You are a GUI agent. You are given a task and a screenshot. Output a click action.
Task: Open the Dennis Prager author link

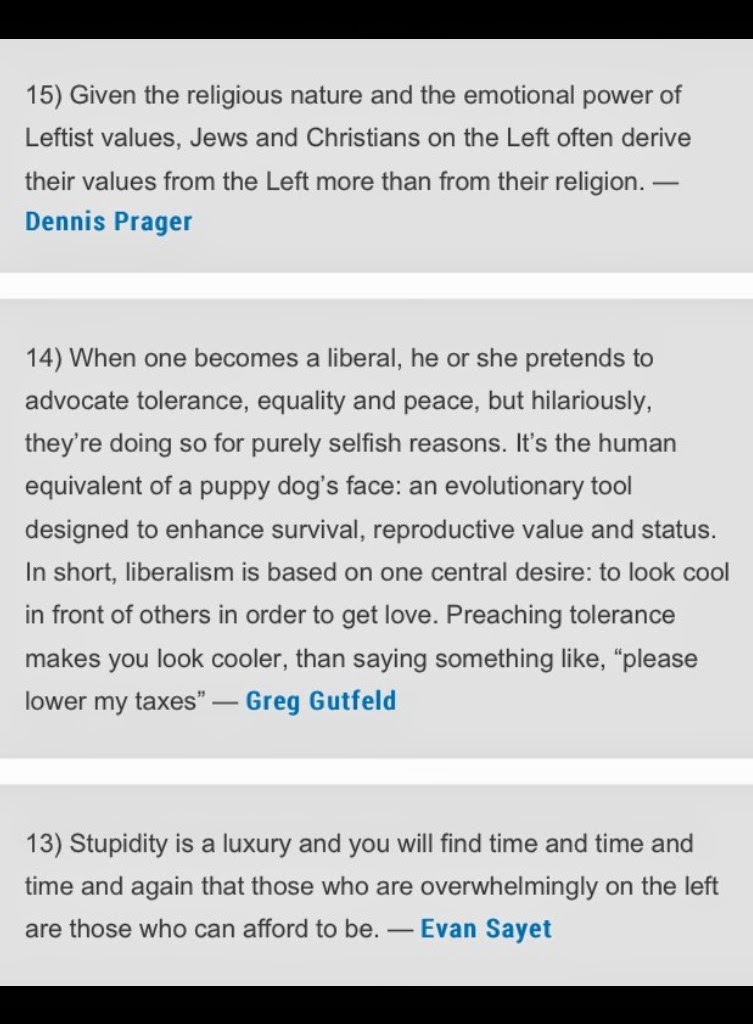coord(108,221)
